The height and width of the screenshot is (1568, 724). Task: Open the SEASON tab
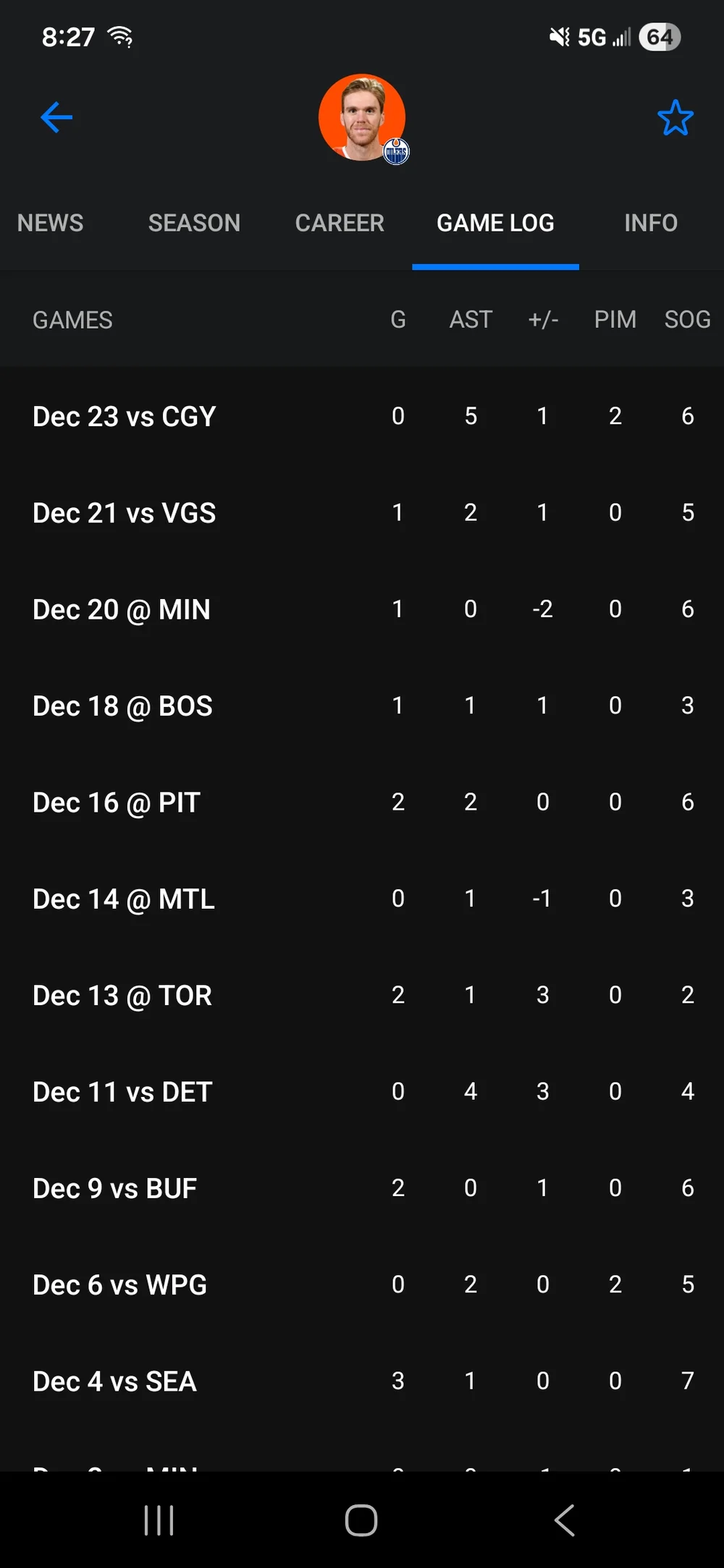tap(194, 223)
